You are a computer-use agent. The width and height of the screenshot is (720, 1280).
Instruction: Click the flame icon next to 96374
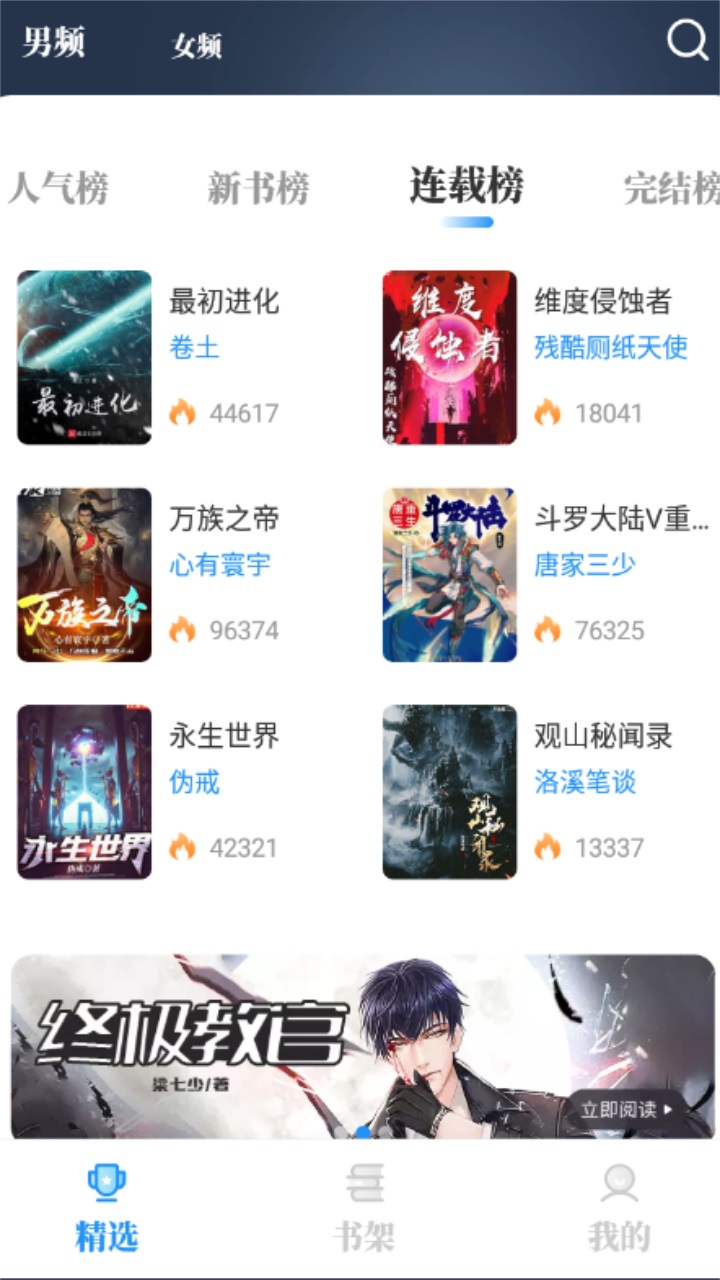182,630
